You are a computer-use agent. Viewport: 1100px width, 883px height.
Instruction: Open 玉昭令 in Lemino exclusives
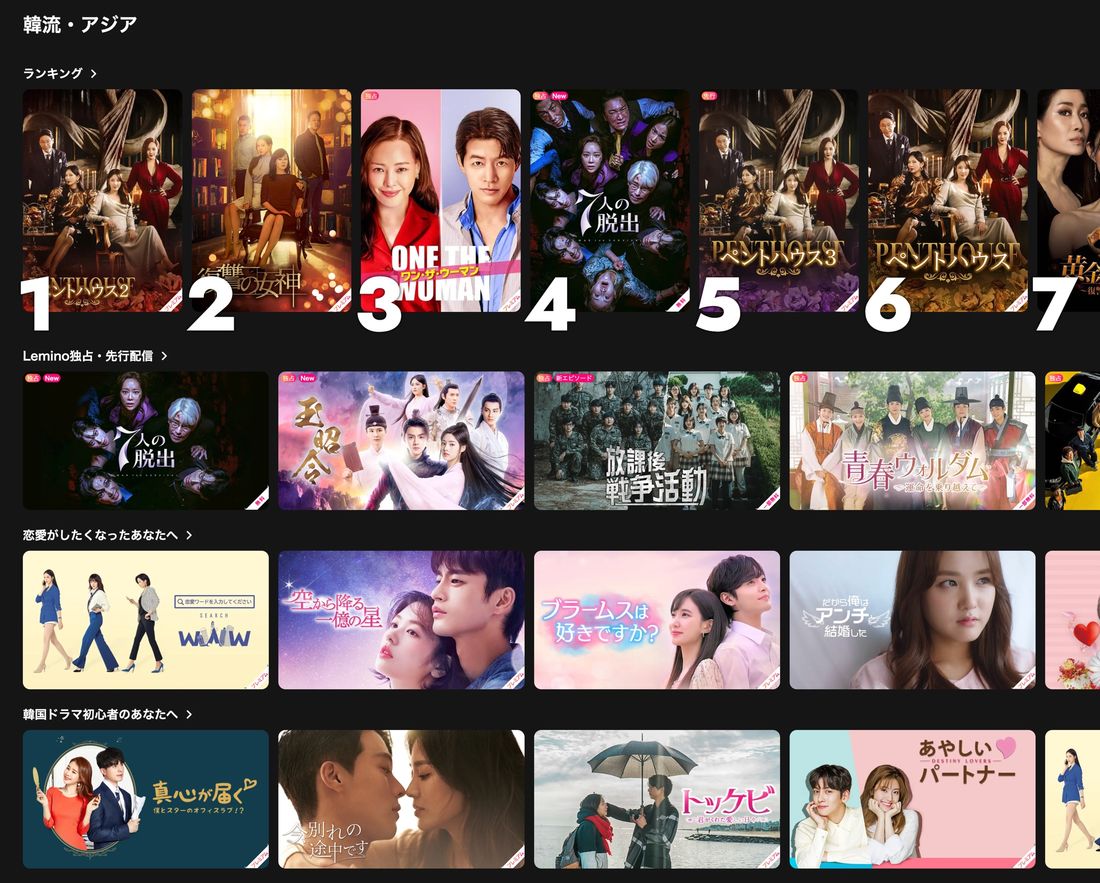click(401, 441)
